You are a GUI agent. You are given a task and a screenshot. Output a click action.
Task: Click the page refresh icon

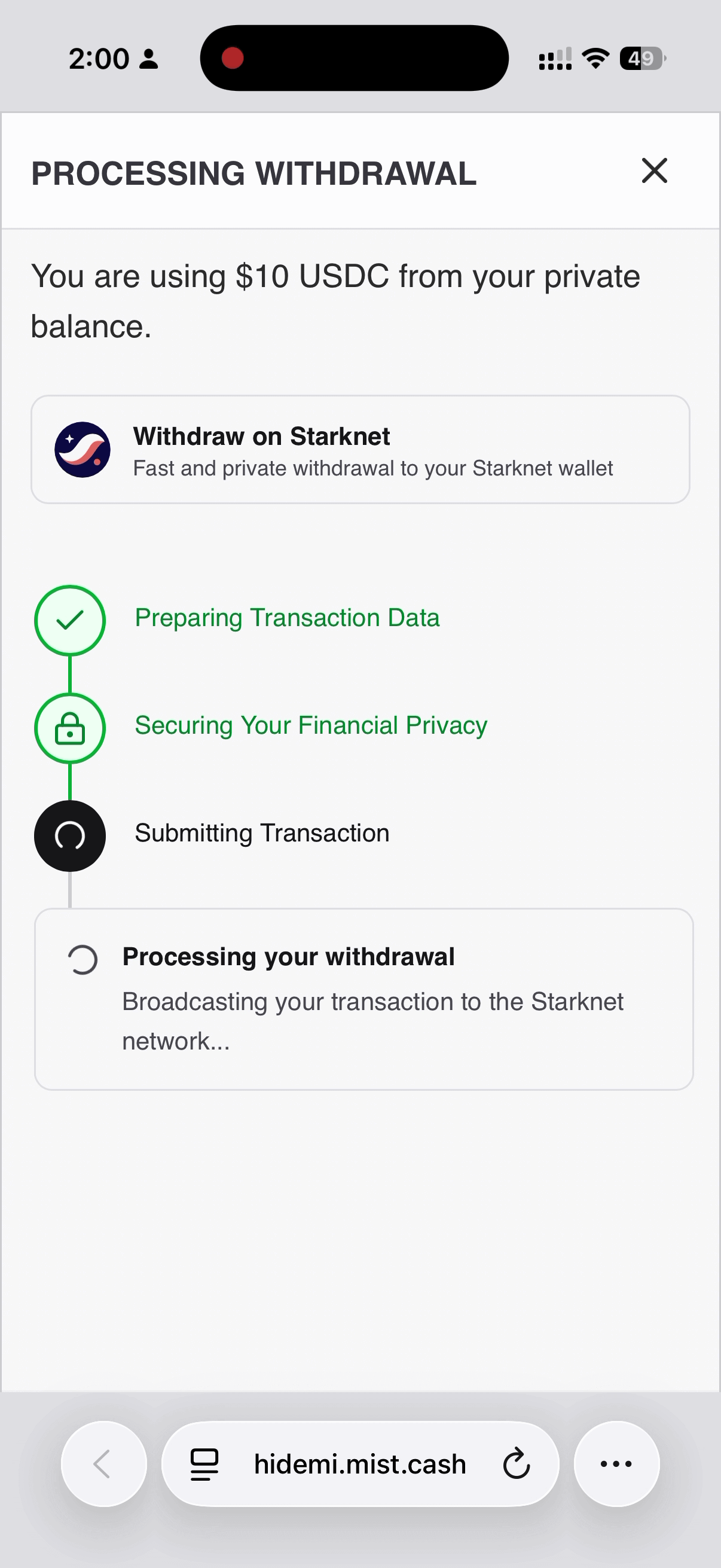click(516, 1463)
